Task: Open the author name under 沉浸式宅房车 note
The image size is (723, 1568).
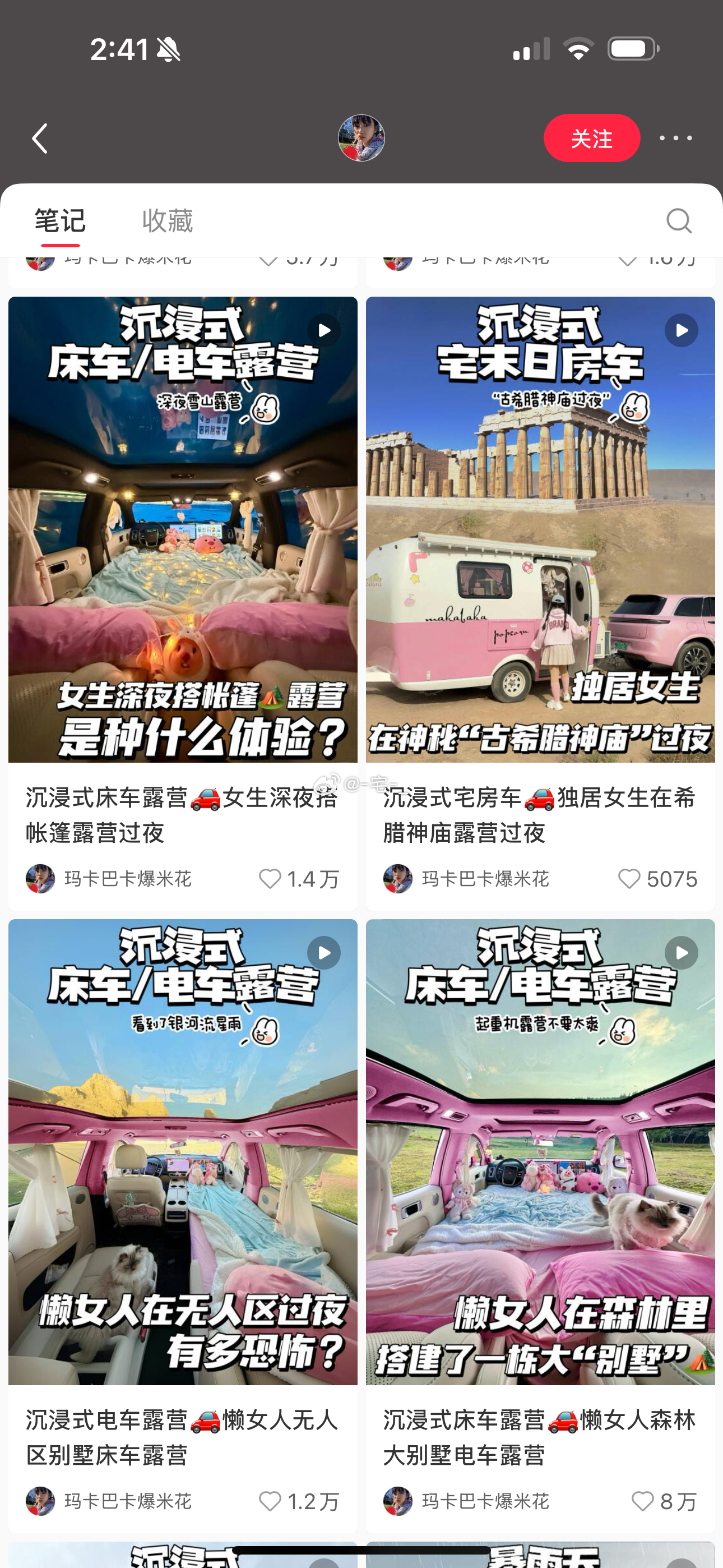Action: [485, 878]
